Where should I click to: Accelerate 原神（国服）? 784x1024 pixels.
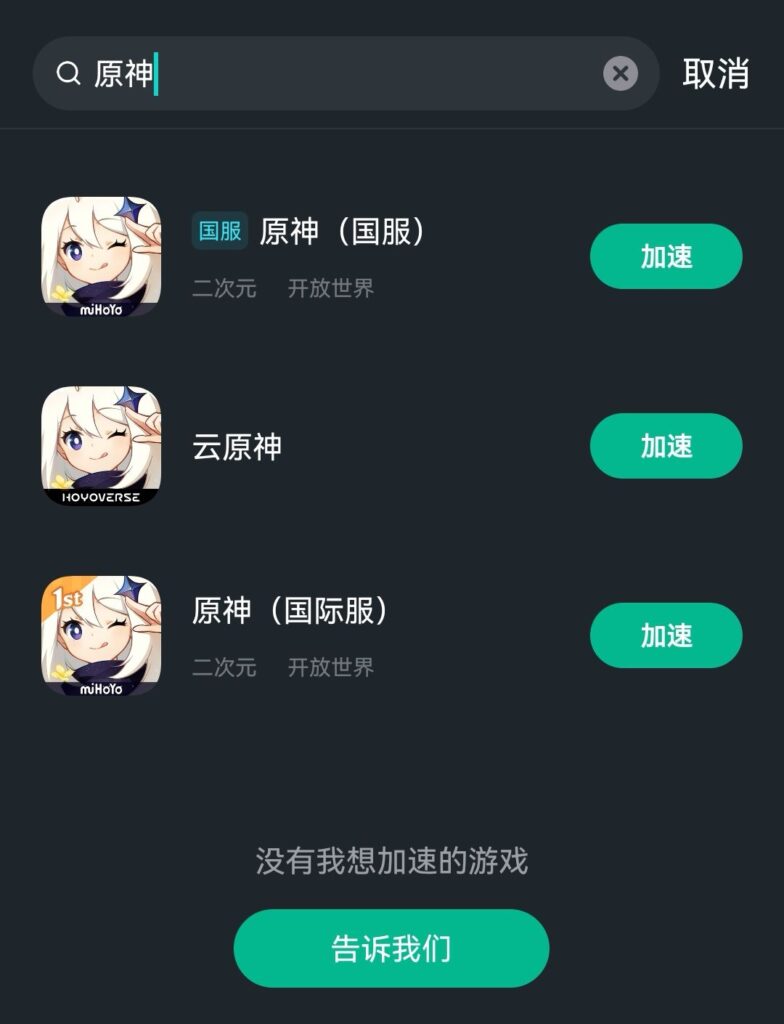point(666,256)
